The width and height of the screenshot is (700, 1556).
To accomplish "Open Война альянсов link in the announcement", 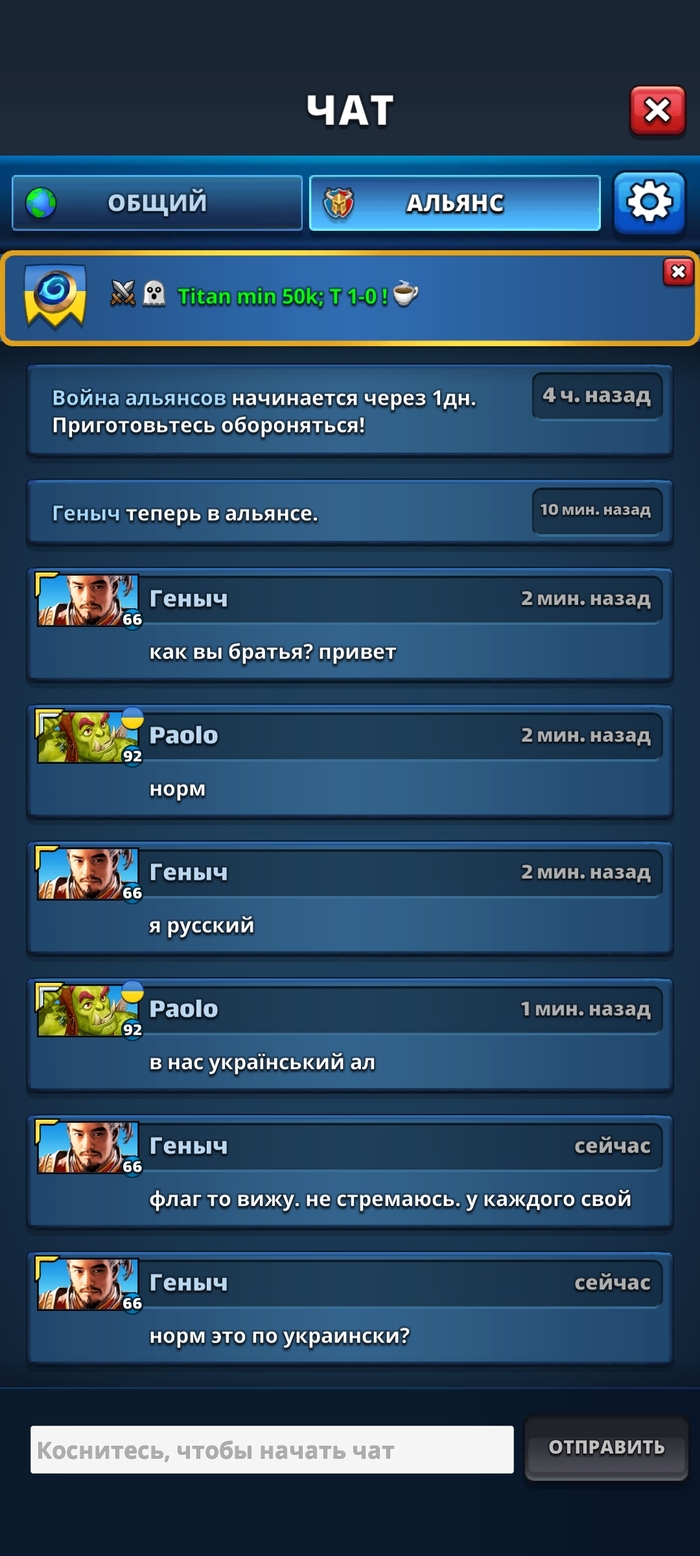I will [x=139, y=398].
